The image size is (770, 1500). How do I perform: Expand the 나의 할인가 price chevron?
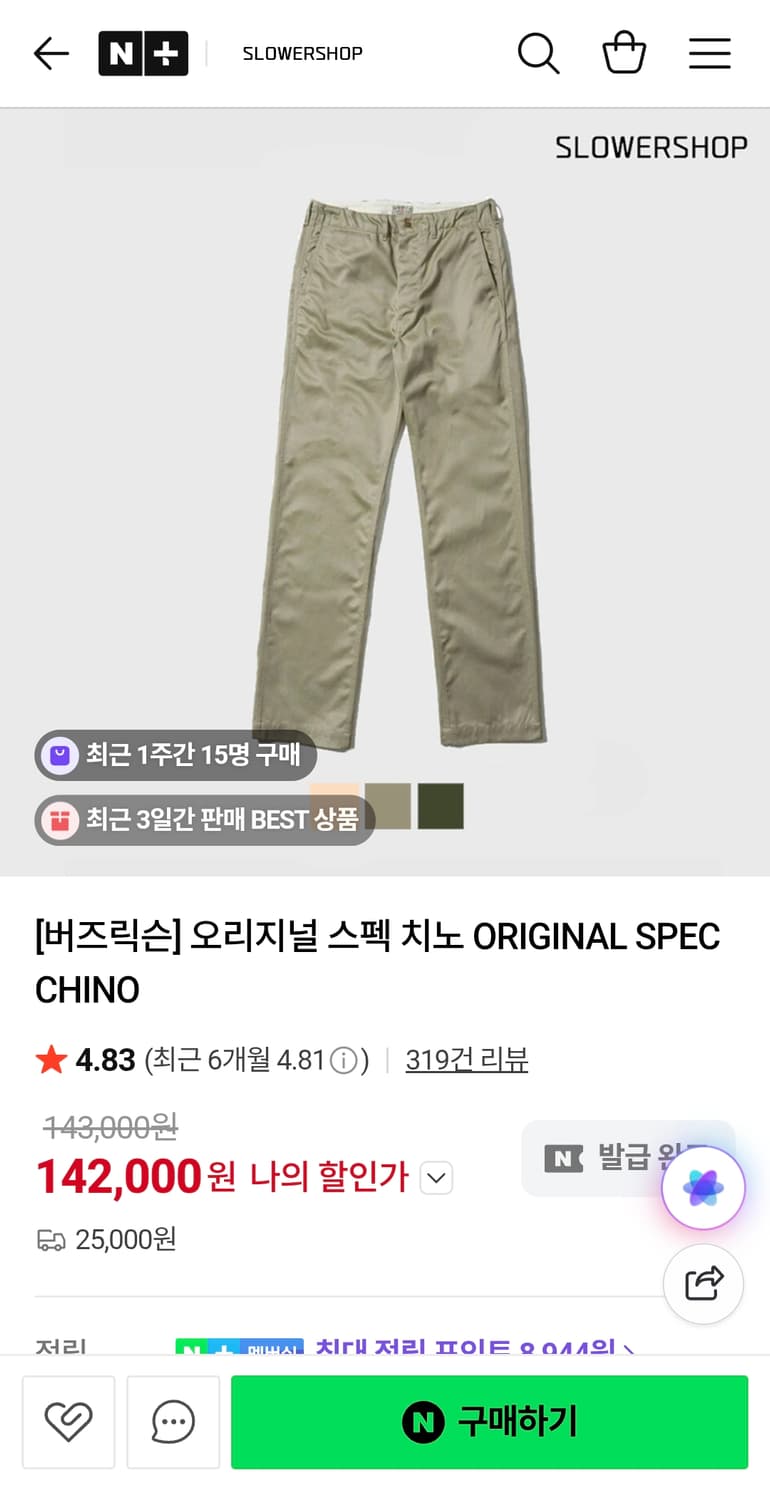click(435, 1179)
